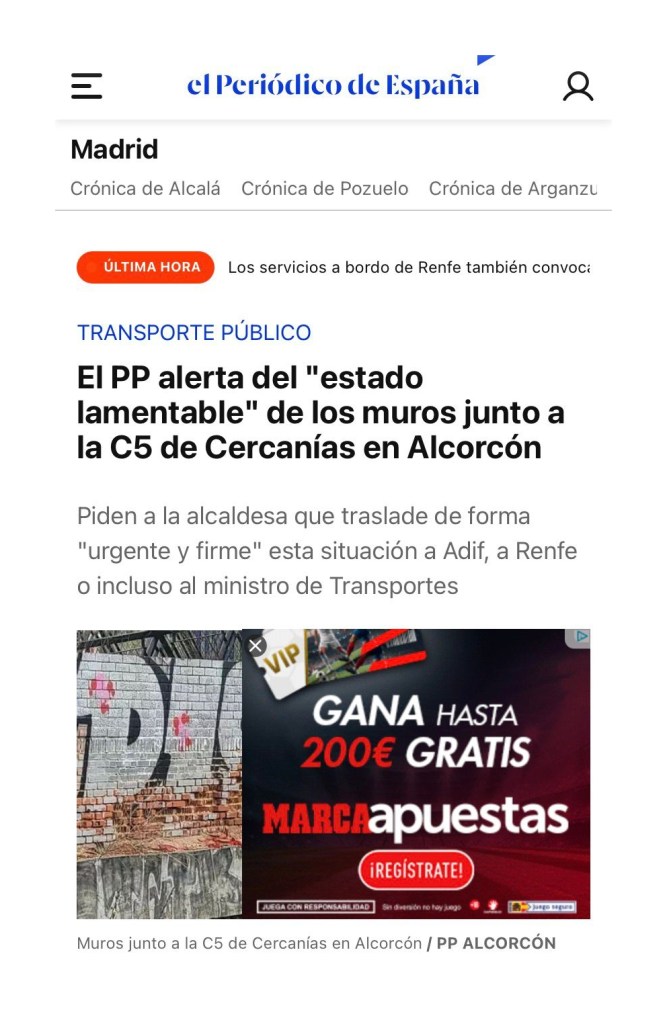The image size is (667, 1024).
Task: Switch to Crónica de Pozuelo
Action: coord(324,188)
